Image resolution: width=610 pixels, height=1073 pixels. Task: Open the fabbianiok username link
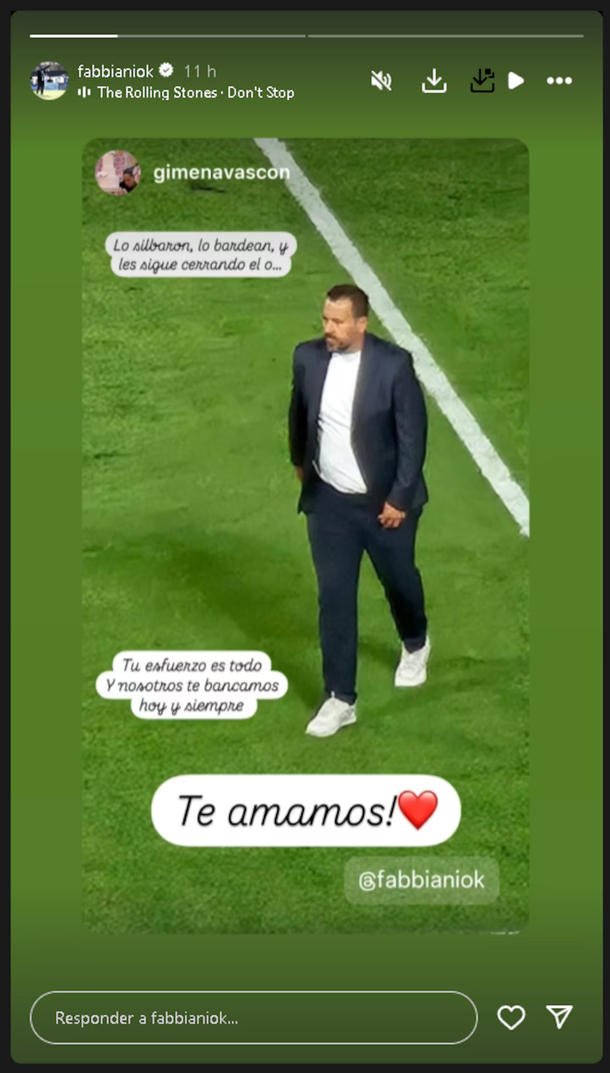pos(115,71)
